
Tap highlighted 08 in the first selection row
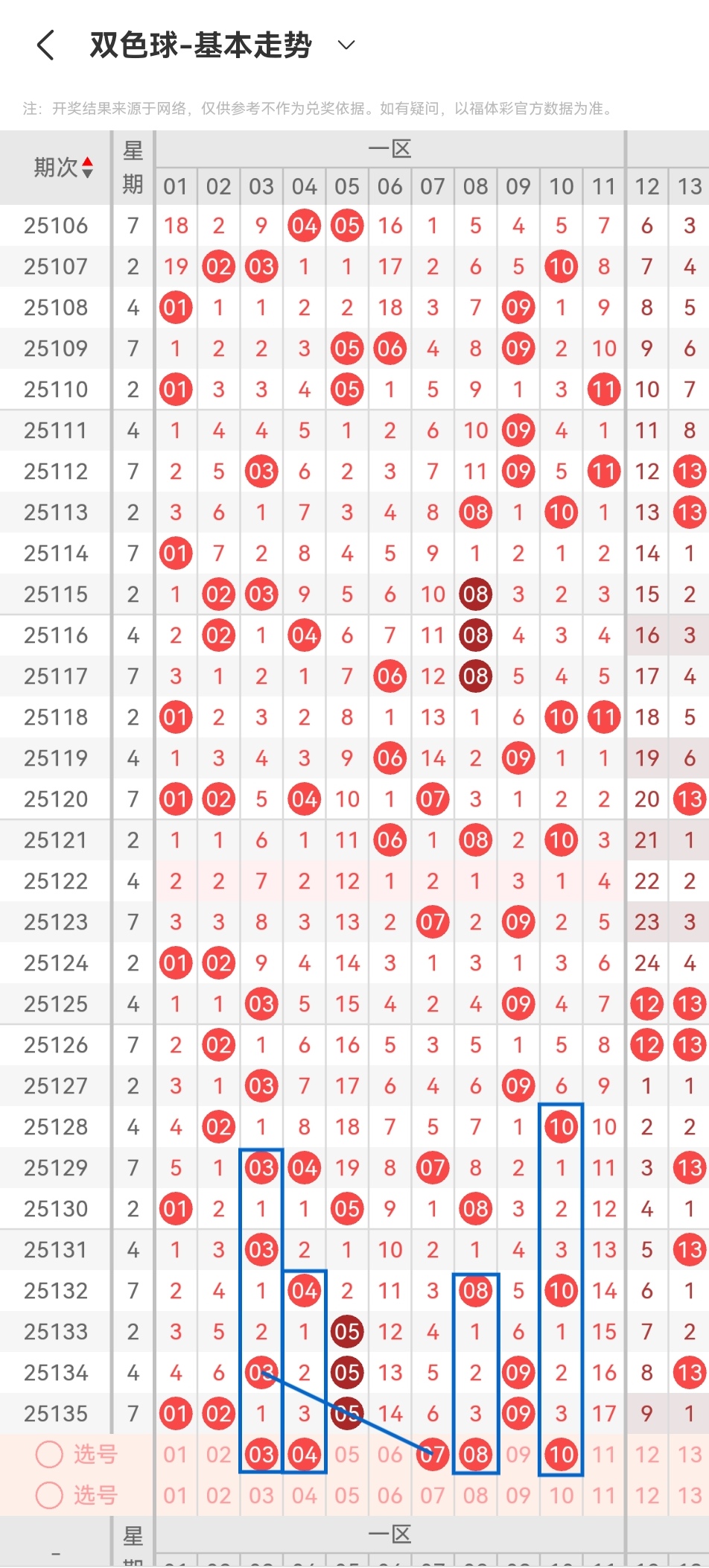(475, 1454)
